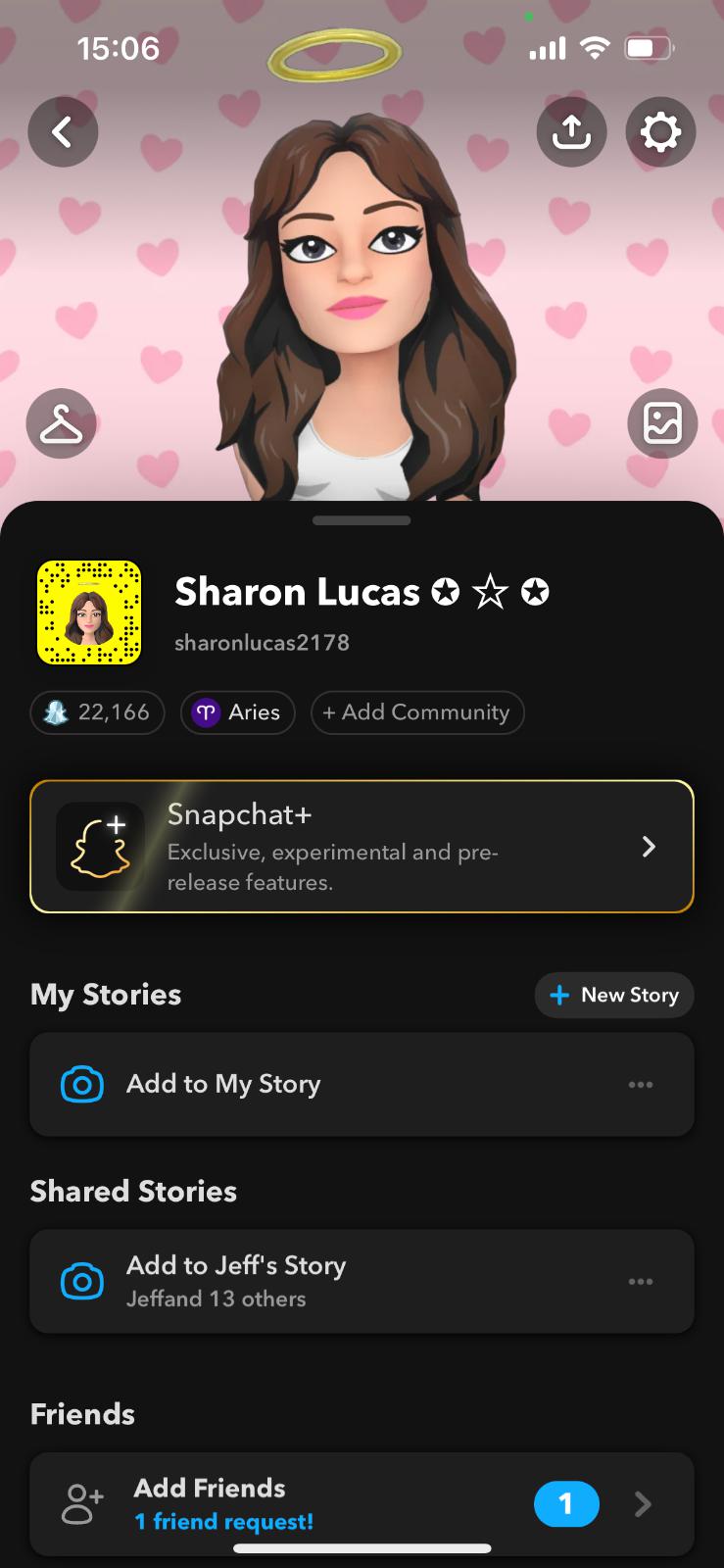Change the profile background image
This screenshot has height=1568, width=724.
pyautogui.click(x=662, y=423)
